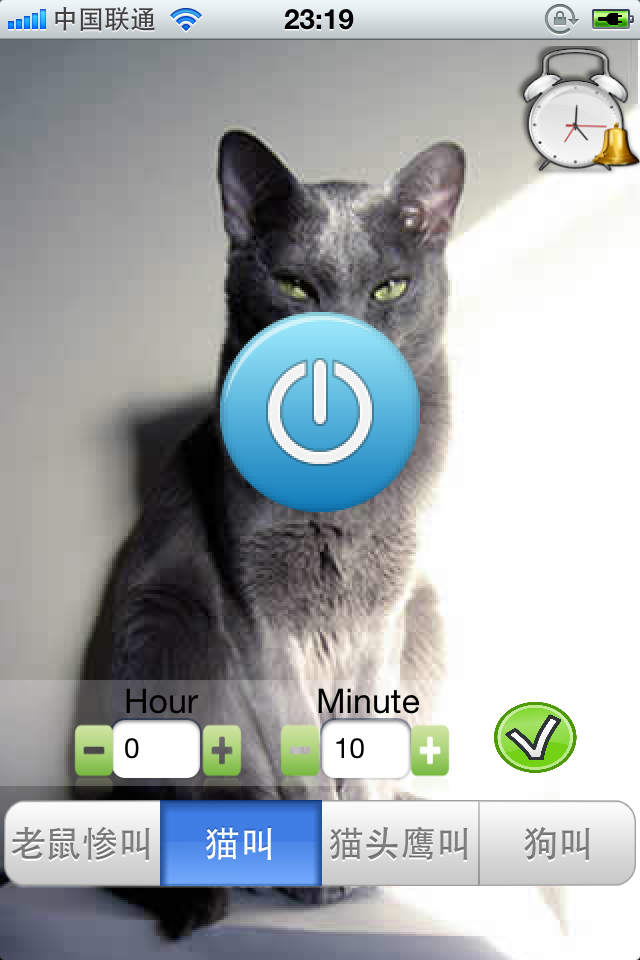Switch to the 猫头鹰叫 sound
Screen dimensions: 640x960
pyautogui.click(x=400, y=843)
